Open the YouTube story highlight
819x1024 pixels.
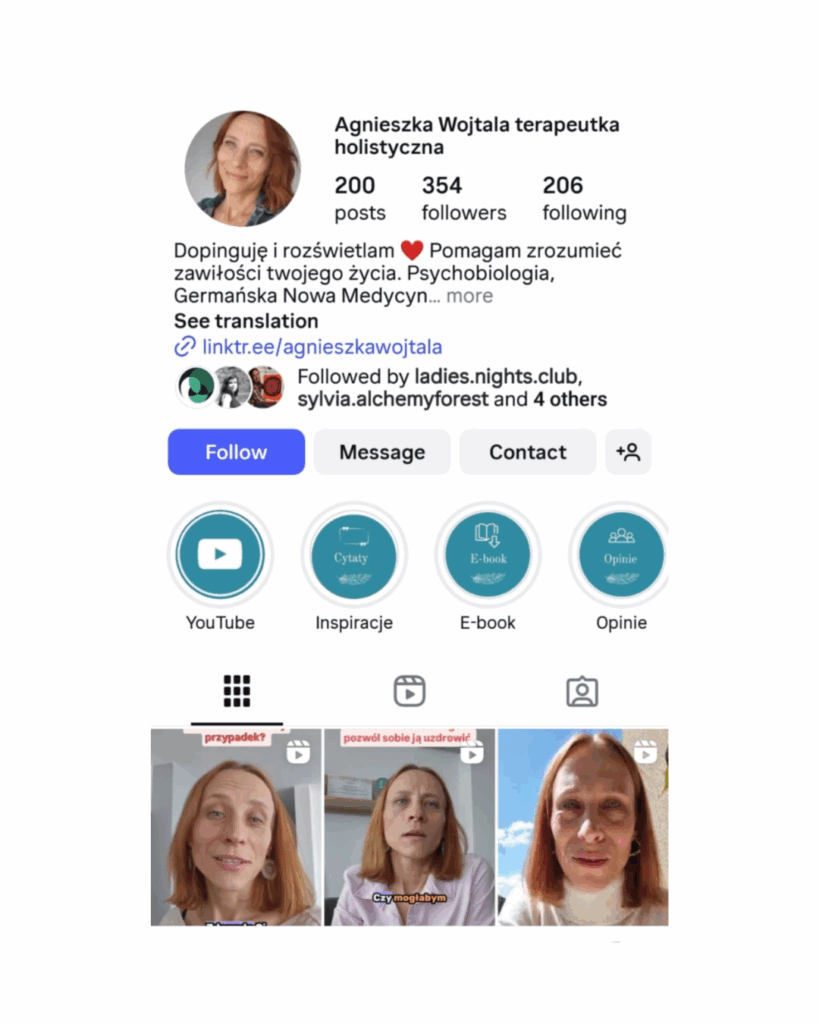[x=220, y=555]
